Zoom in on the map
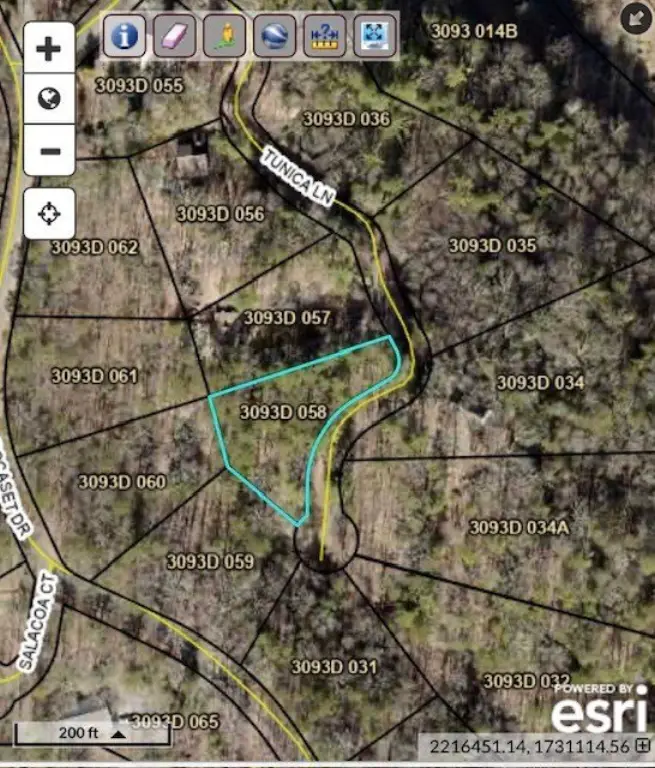 (x=49, y=48)
